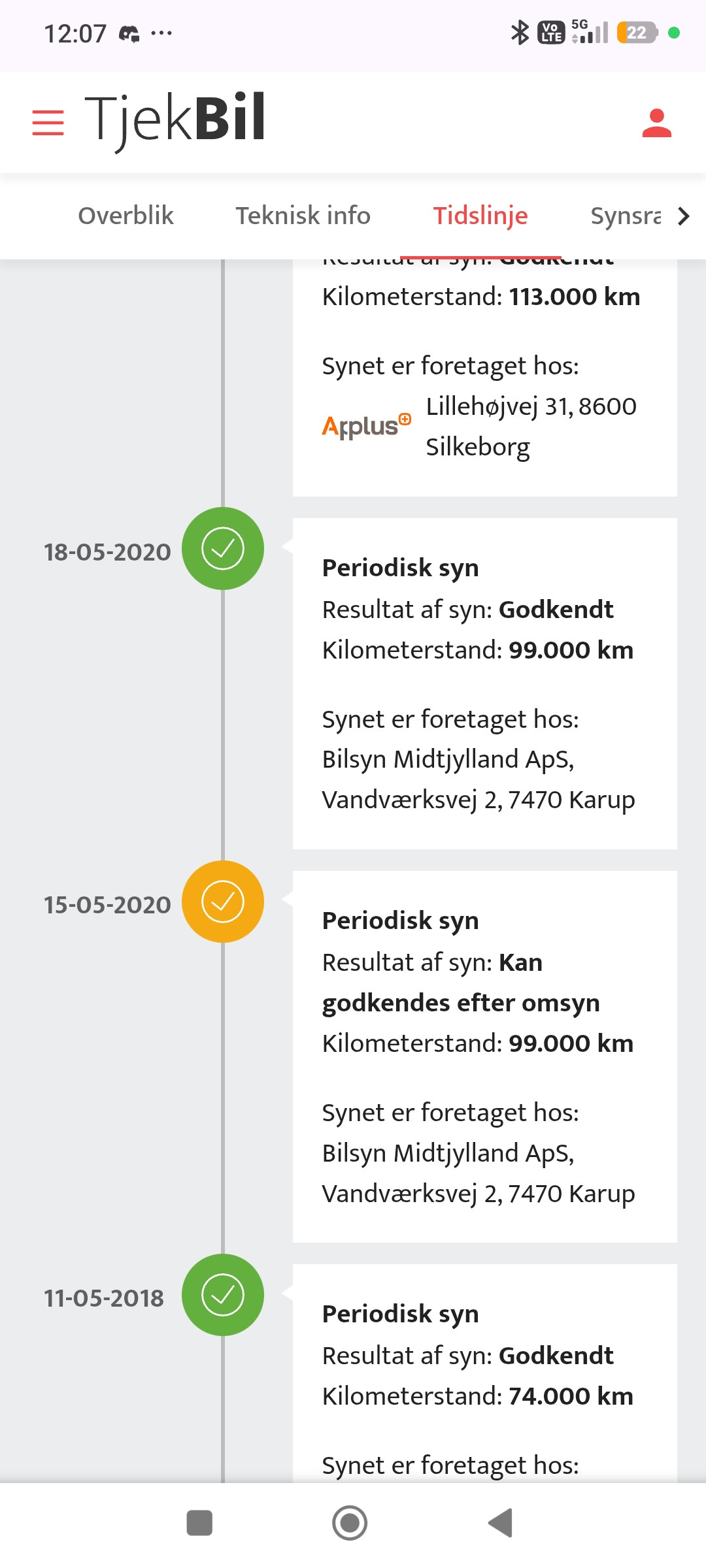
Task: Tap the right arrow to show more tabs
Action: pyautogui.click(x=684, y=216)
